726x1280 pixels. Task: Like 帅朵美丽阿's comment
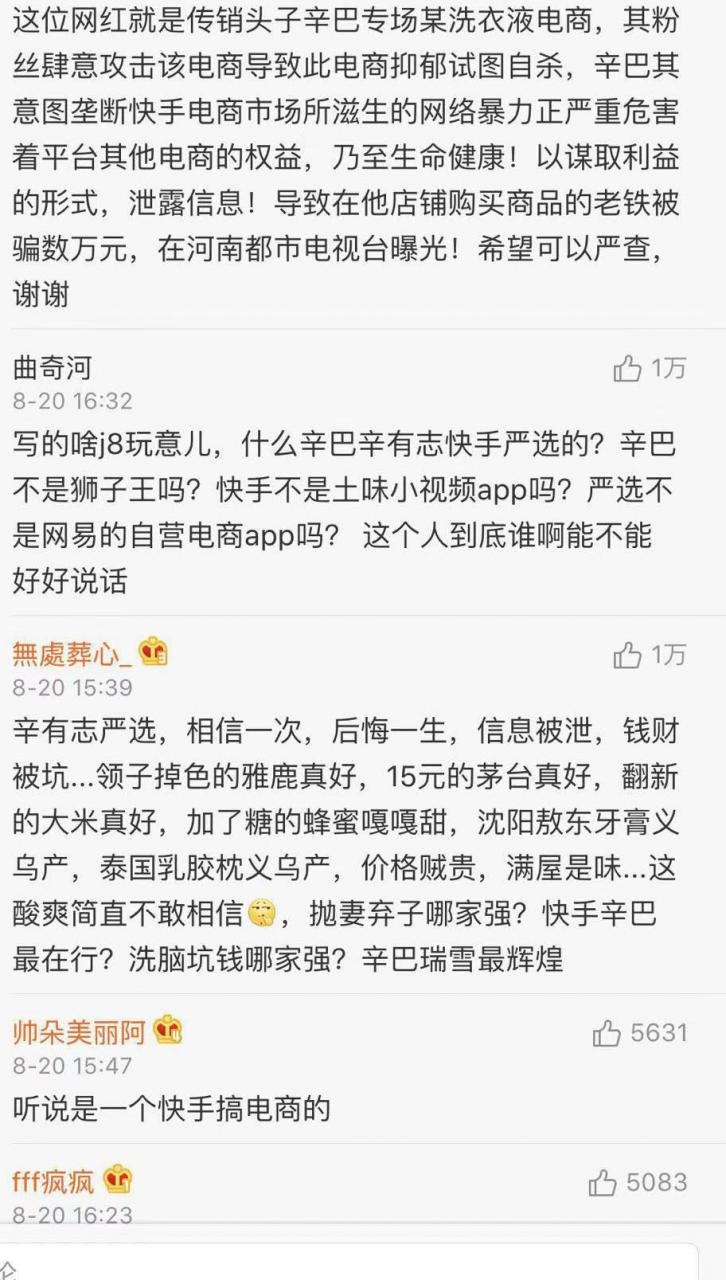(607, 1033)
